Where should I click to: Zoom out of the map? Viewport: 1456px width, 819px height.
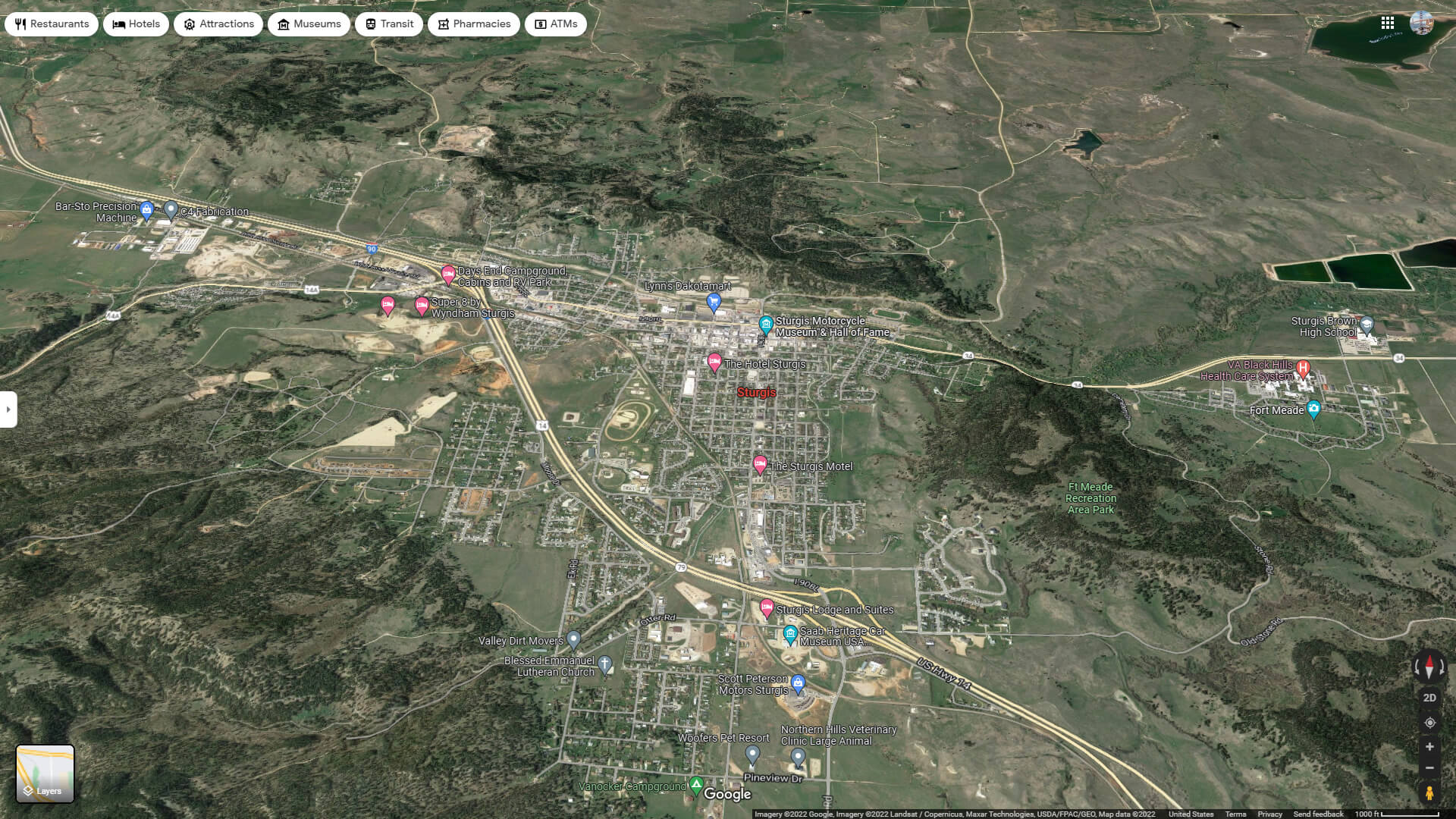tap(1429, 768)
